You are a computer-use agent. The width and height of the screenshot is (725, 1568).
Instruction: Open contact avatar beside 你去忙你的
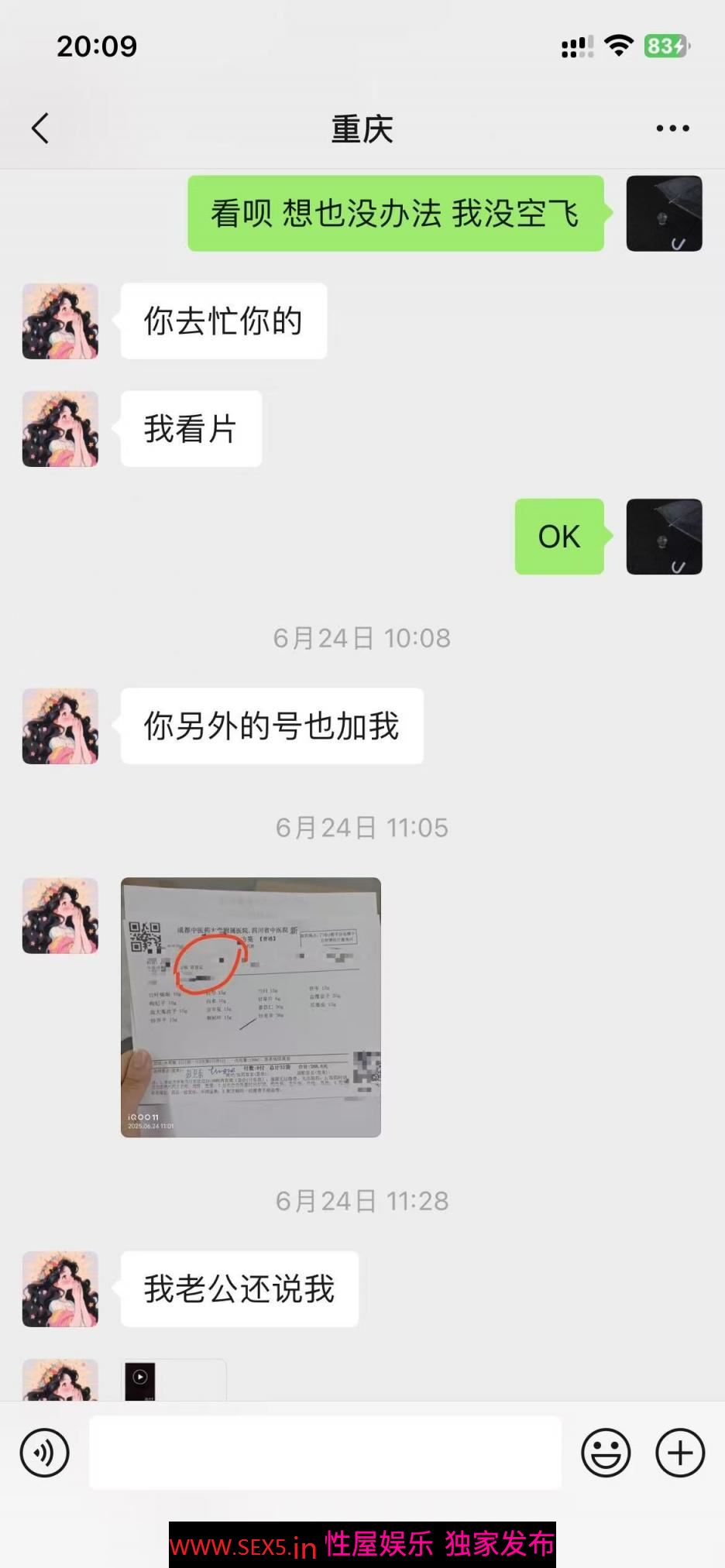coord(60,321)
